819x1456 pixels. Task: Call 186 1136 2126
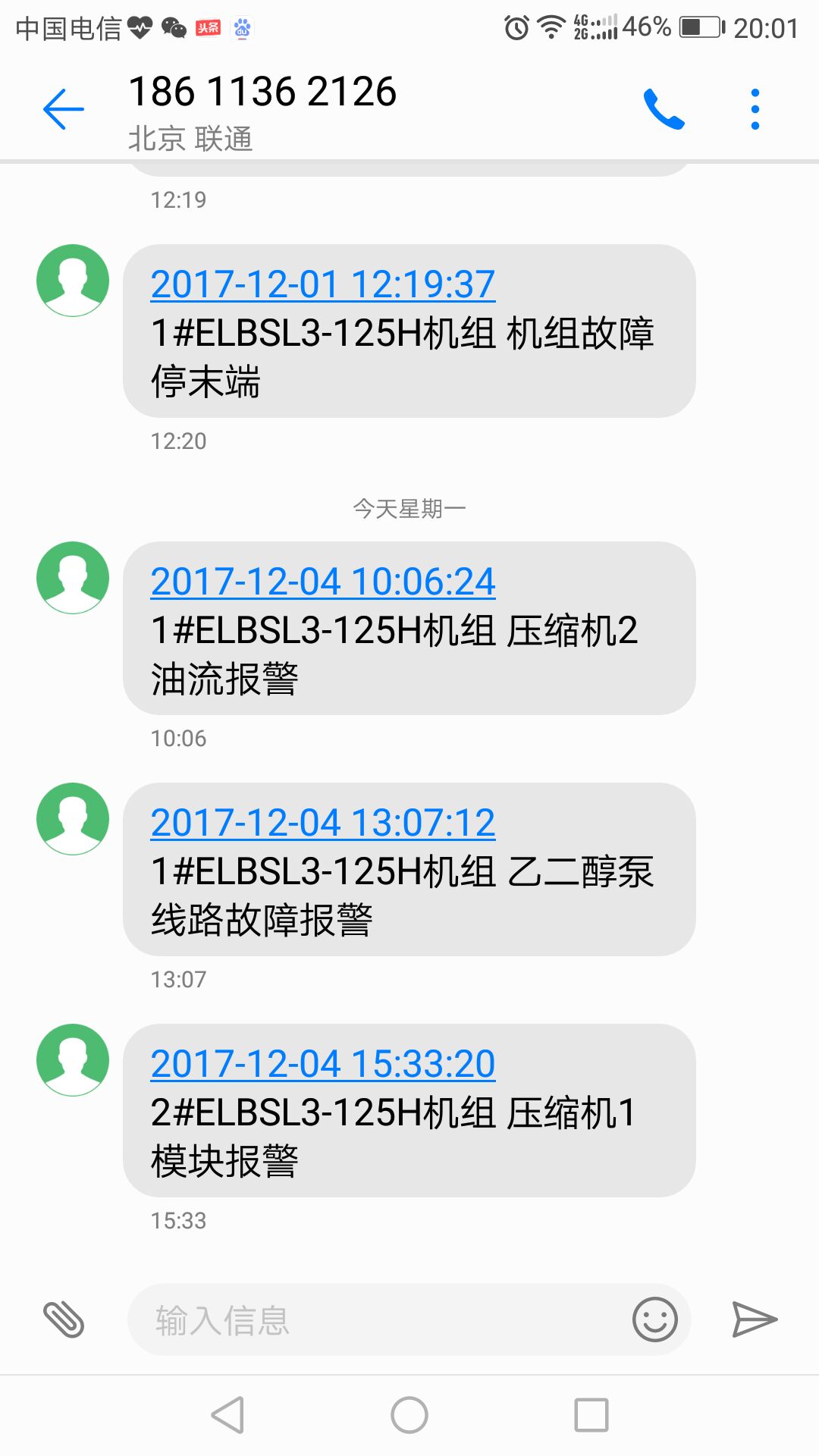[x=664, y=109]
